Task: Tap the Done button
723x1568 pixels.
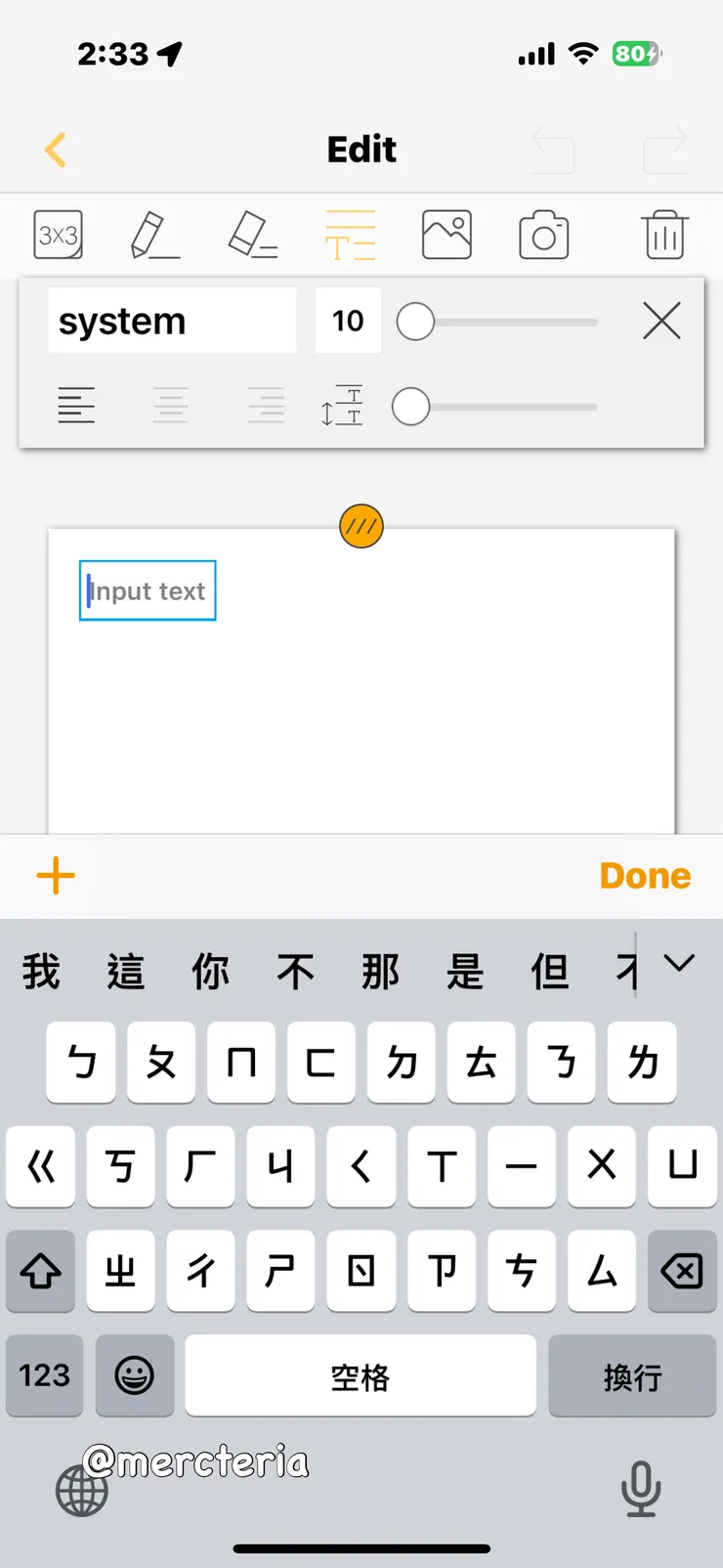Action: (644, 875)
